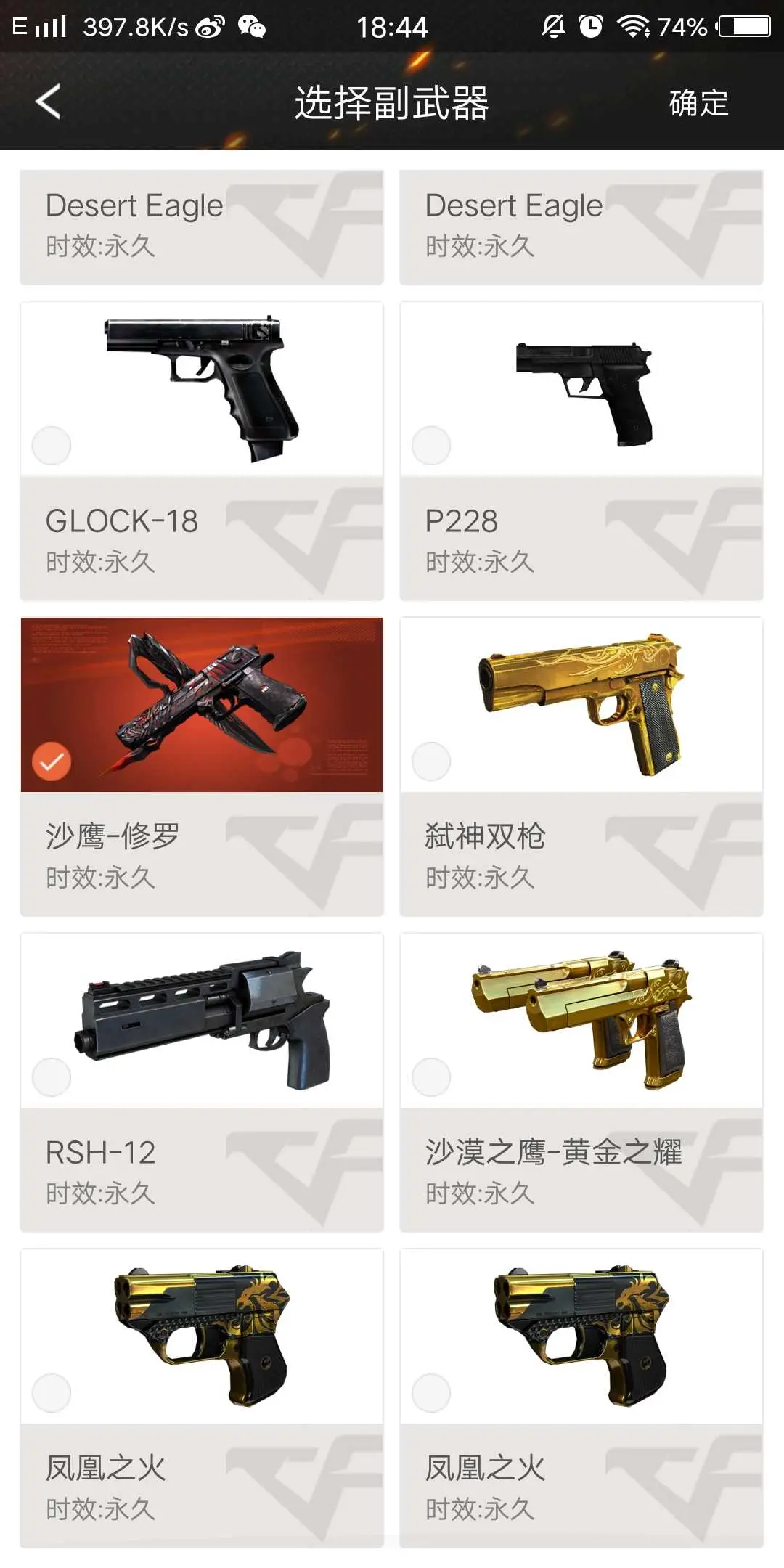Go back using the top-left arrow
The width and height of the screenshot is (784, 1568).
48,102
